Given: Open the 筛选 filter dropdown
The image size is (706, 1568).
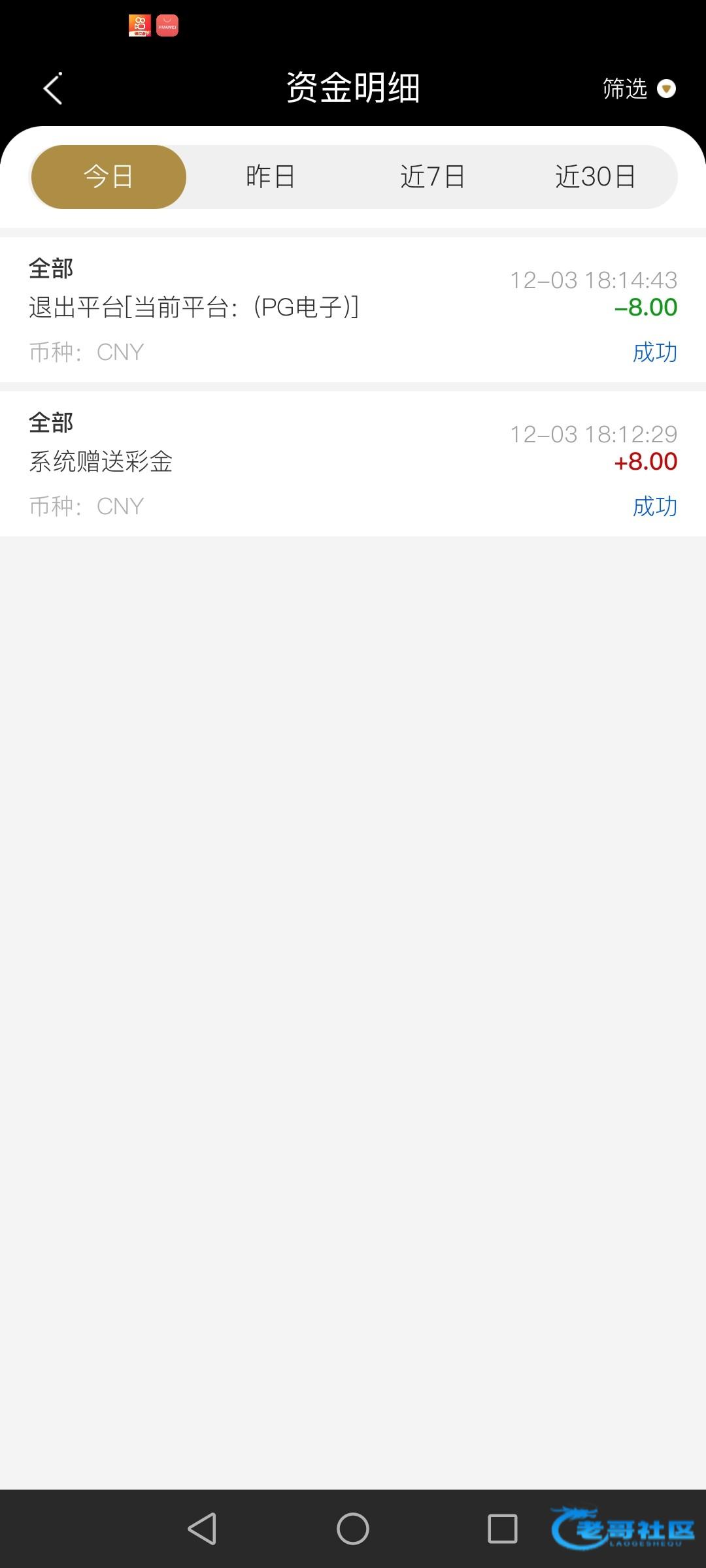Looking at the screenshot, I should click(x=638, y=88).
